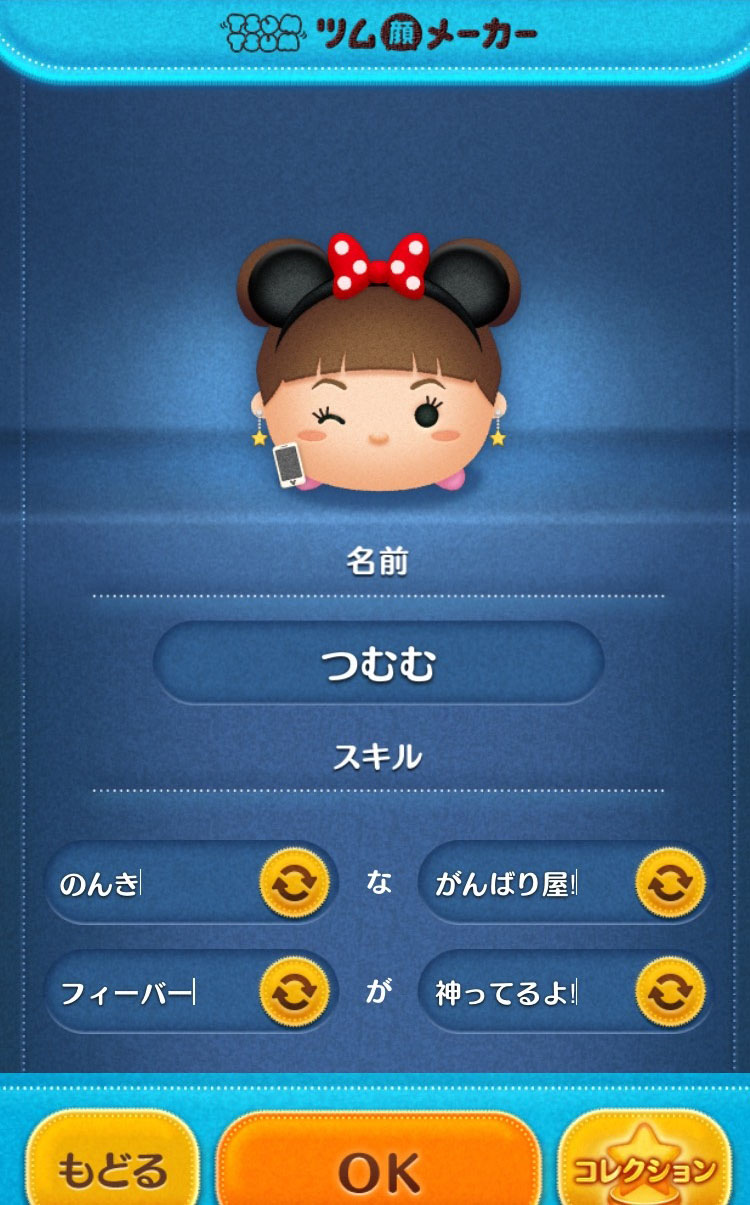Image resolution: width=750 pixels, height=1205 pixels.
Task: Shuffle the がんばり屋 skill word
Action: click(670, 883)
